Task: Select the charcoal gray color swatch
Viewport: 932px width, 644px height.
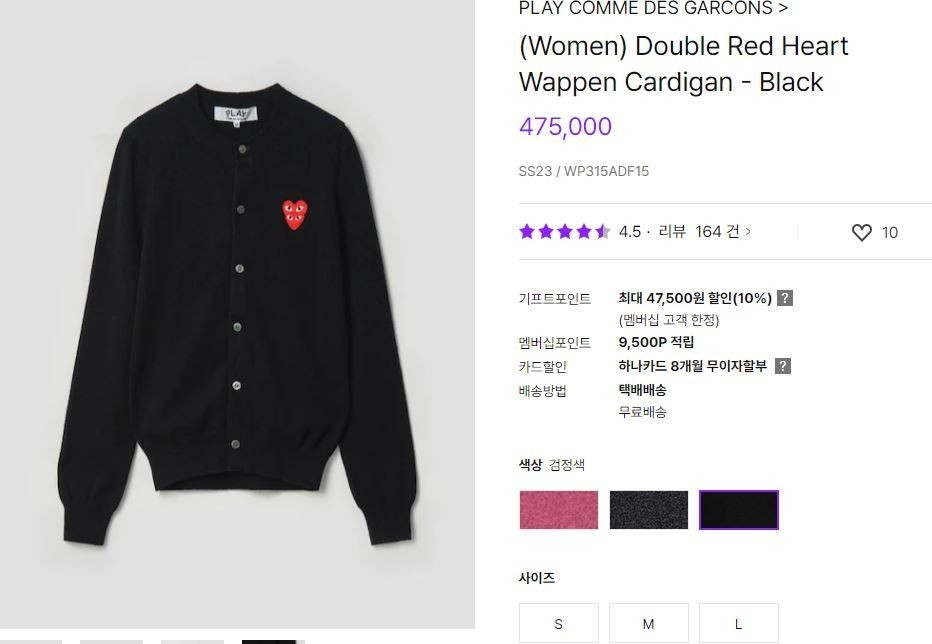Action: (649, 510)
